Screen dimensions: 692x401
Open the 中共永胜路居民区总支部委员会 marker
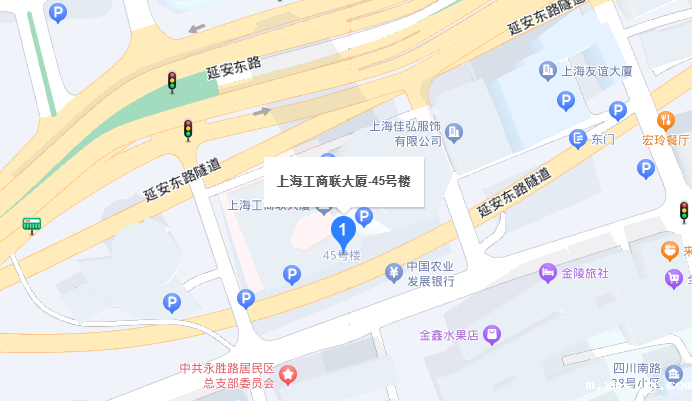point(289,375)
